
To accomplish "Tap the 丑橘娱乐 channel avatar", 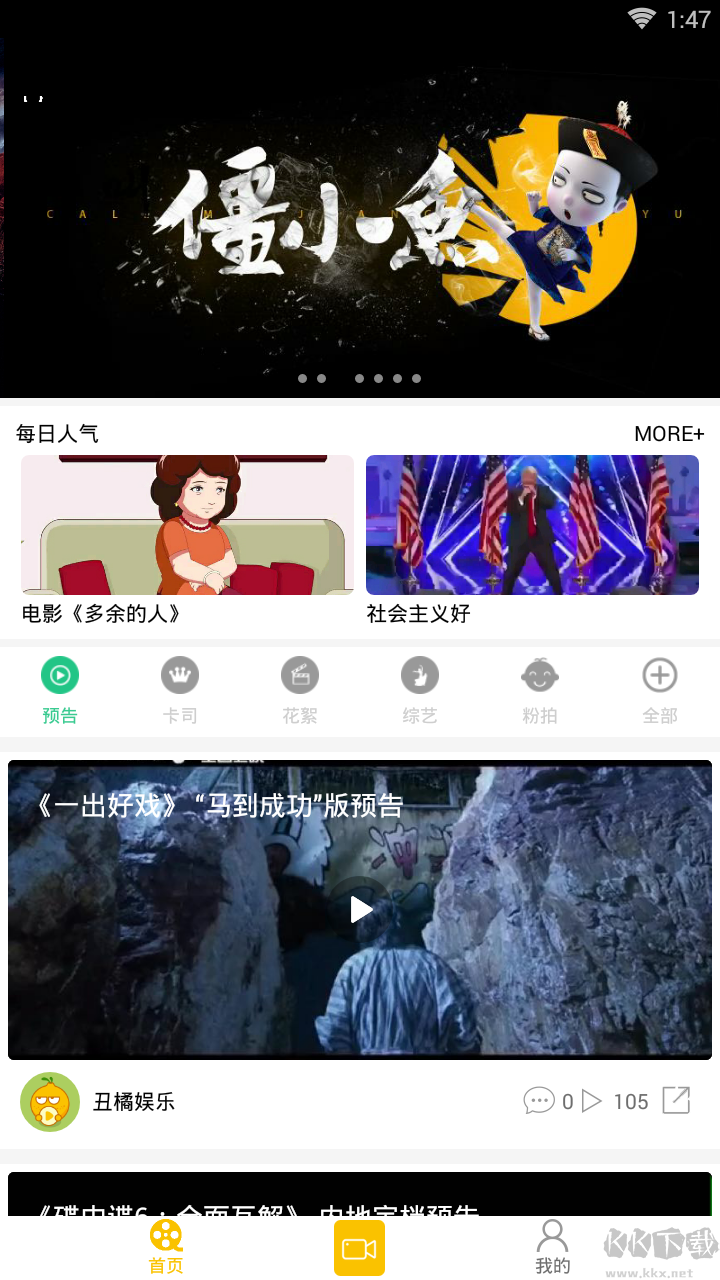I will tap(49, 1100).
